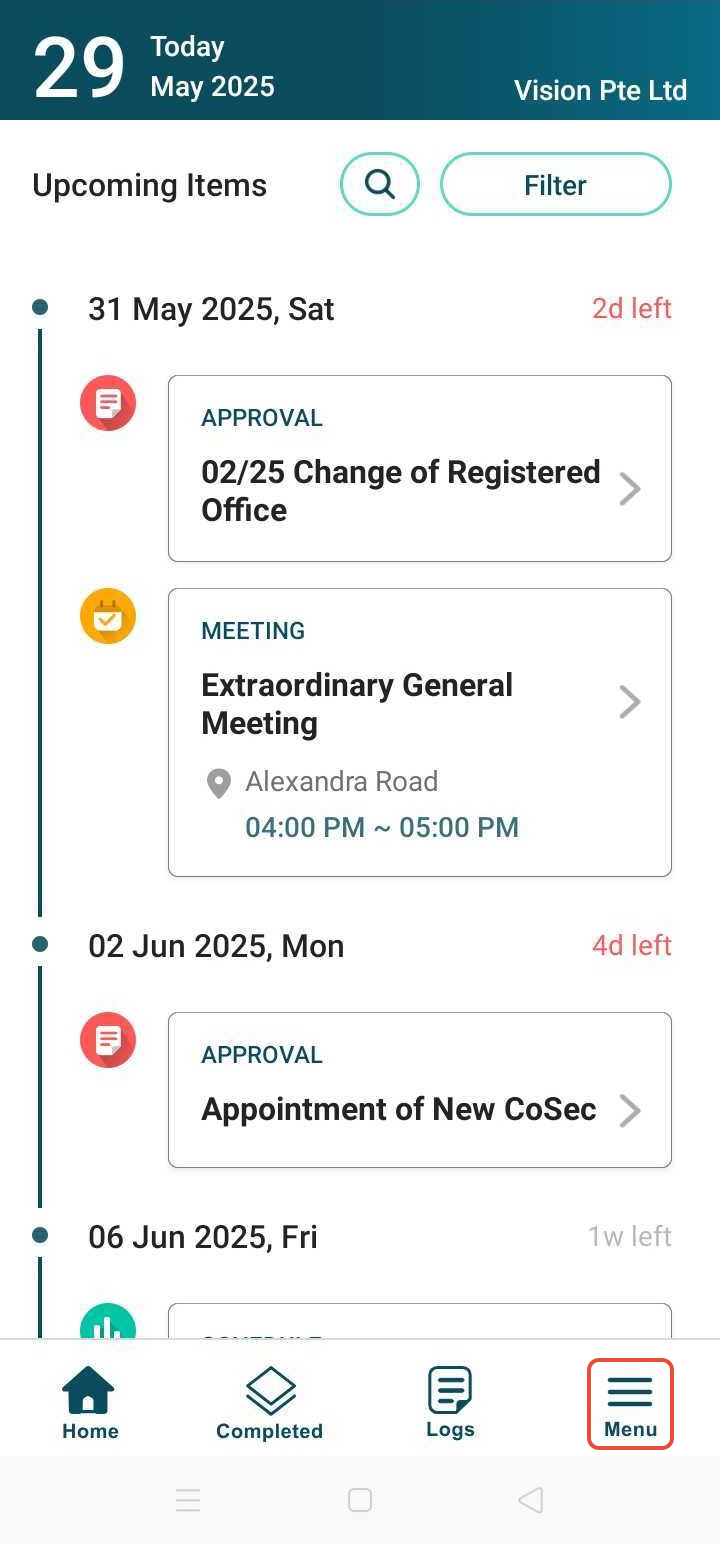Go to the Home tab
720x1544 pixels.
(90, 1403)
